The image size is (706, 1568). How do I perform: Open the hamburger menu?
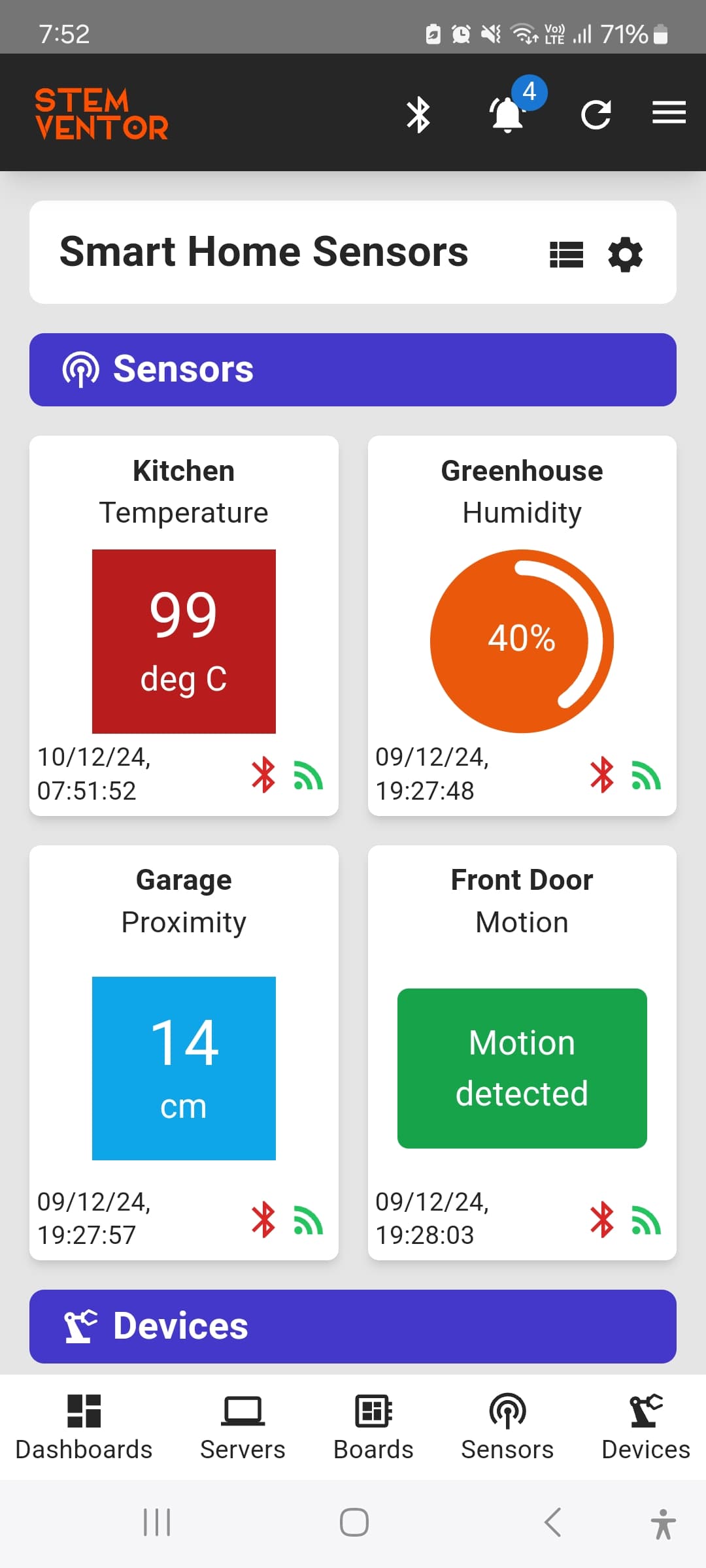click(x=669, y=113)
